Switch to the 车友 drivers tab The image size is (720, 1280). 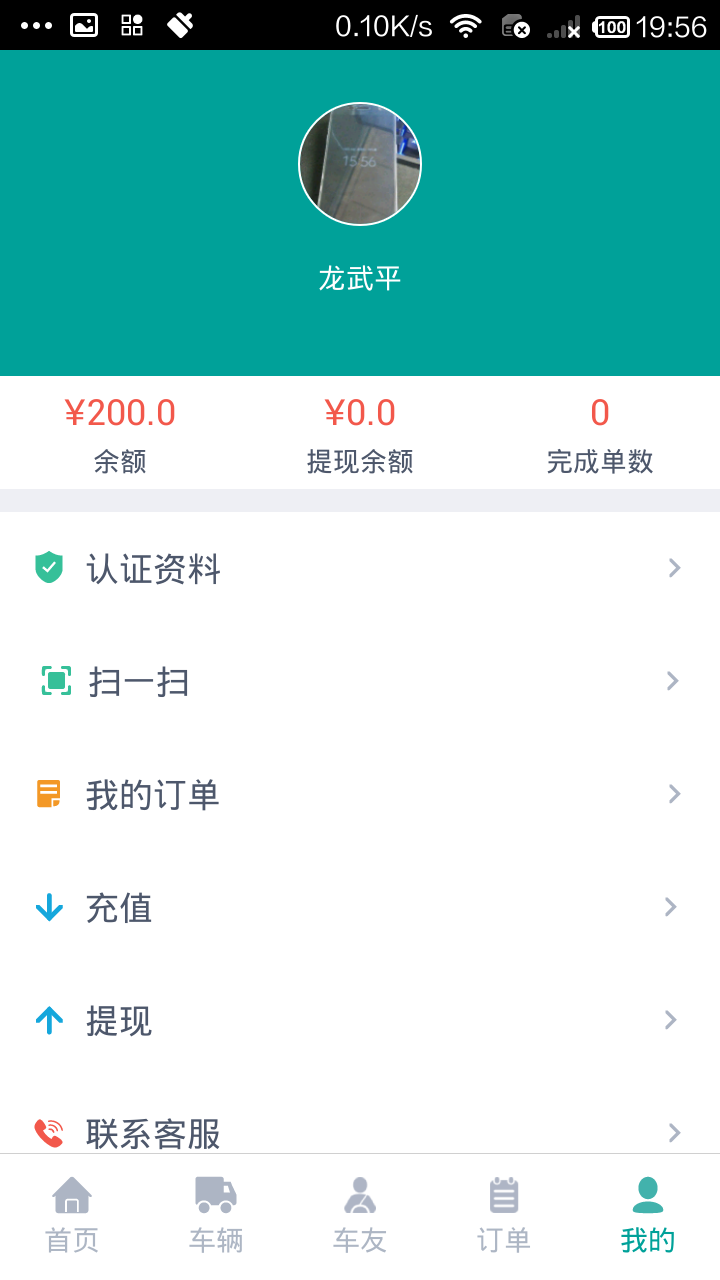[x=360, y=1216]
